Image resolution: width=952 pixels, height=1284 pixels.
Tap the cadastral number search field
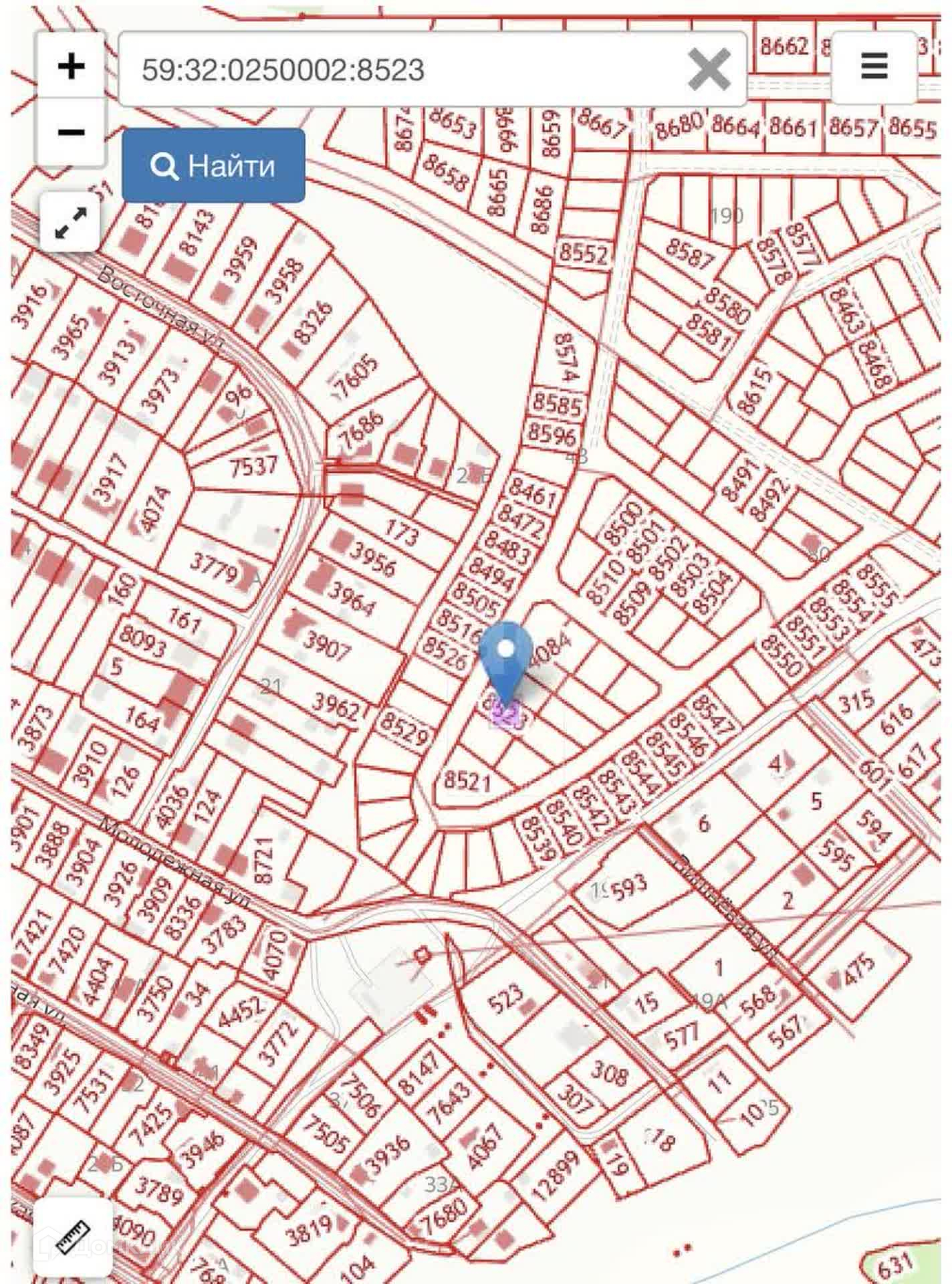[x=401, y=70]
